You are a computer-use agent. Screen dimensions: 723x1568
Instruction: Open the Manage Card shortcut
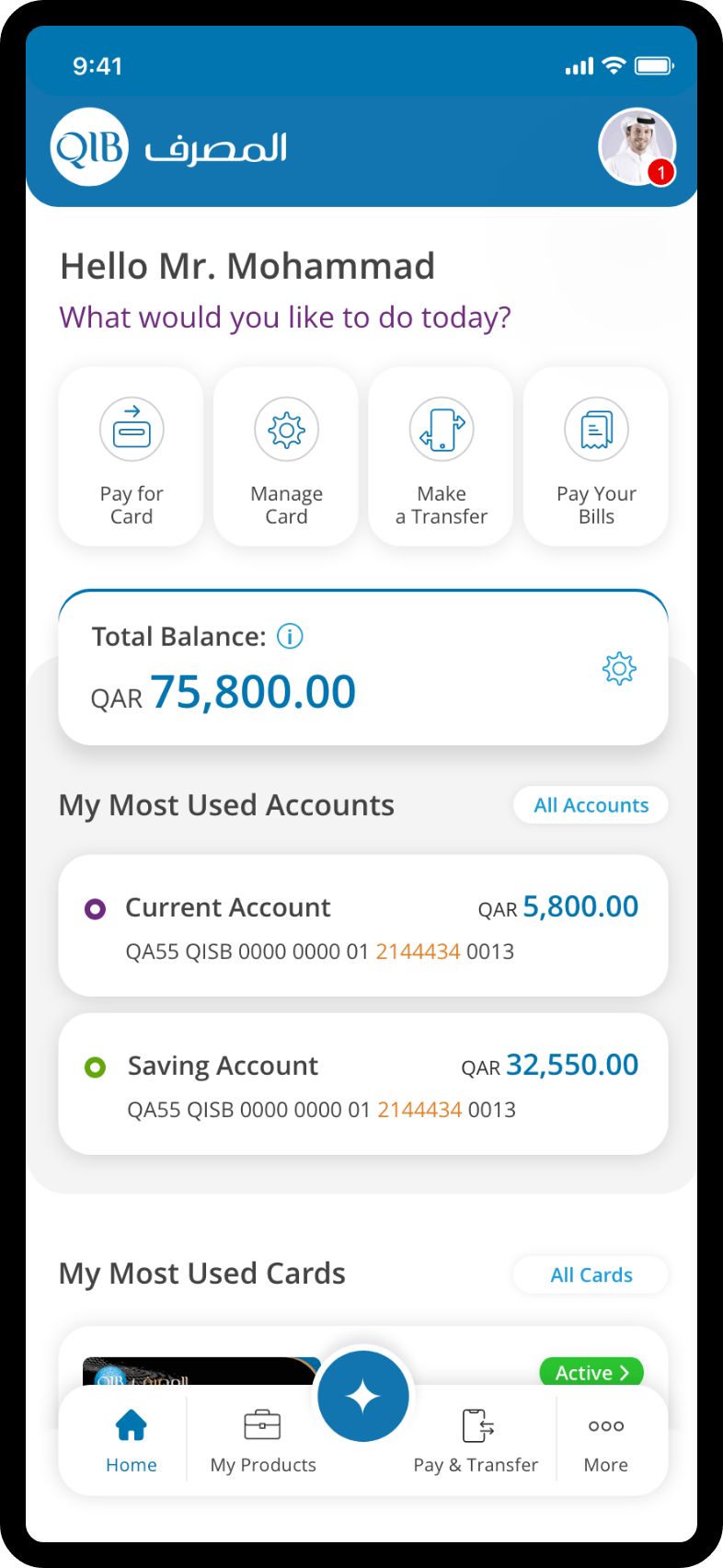[x=286, y=456]
